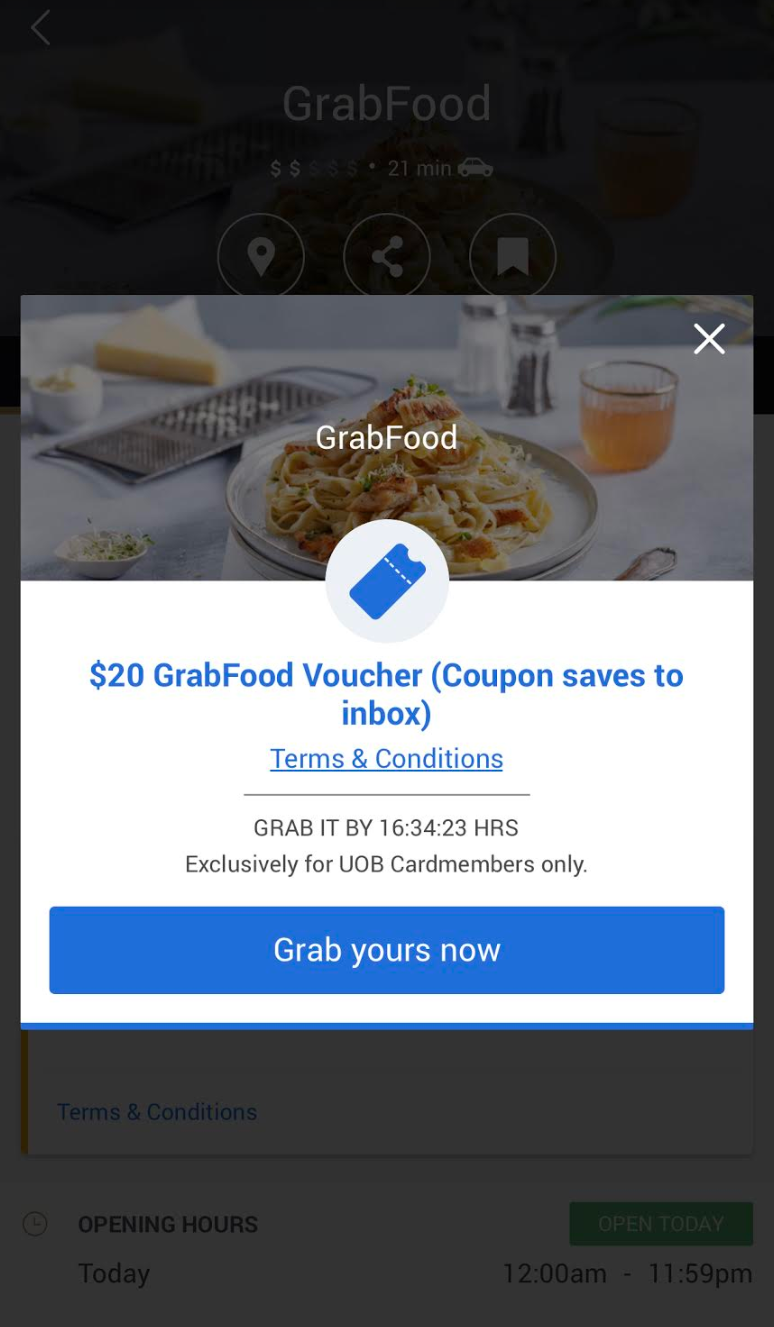Image resolution: width=774 pixels, height=1327 pixels.
Task: Open Terms & Conditions link in the popup
Action: [387, 759]
